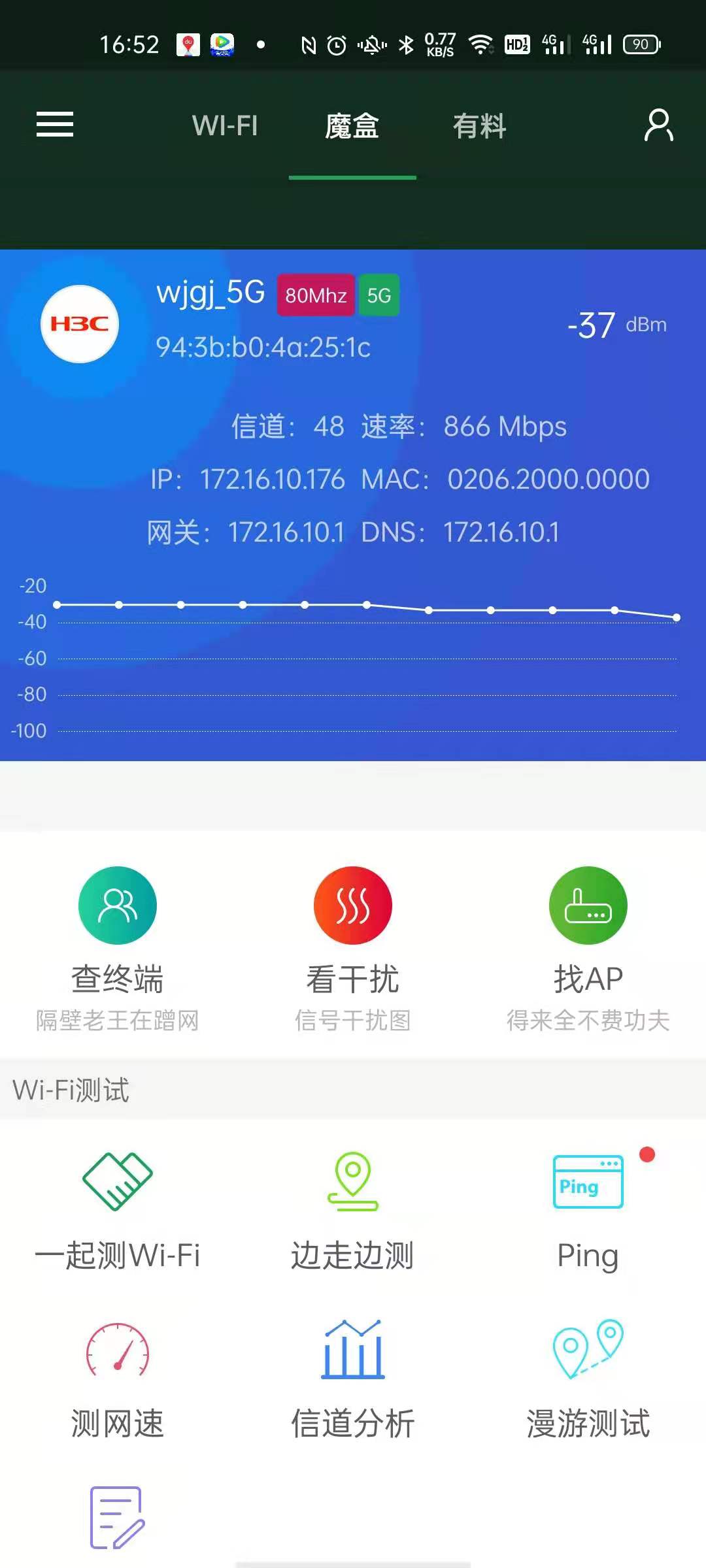The image size is (706, 1568).
Task: Switch to the WI-FI tab
Action: tap(225, 125)
